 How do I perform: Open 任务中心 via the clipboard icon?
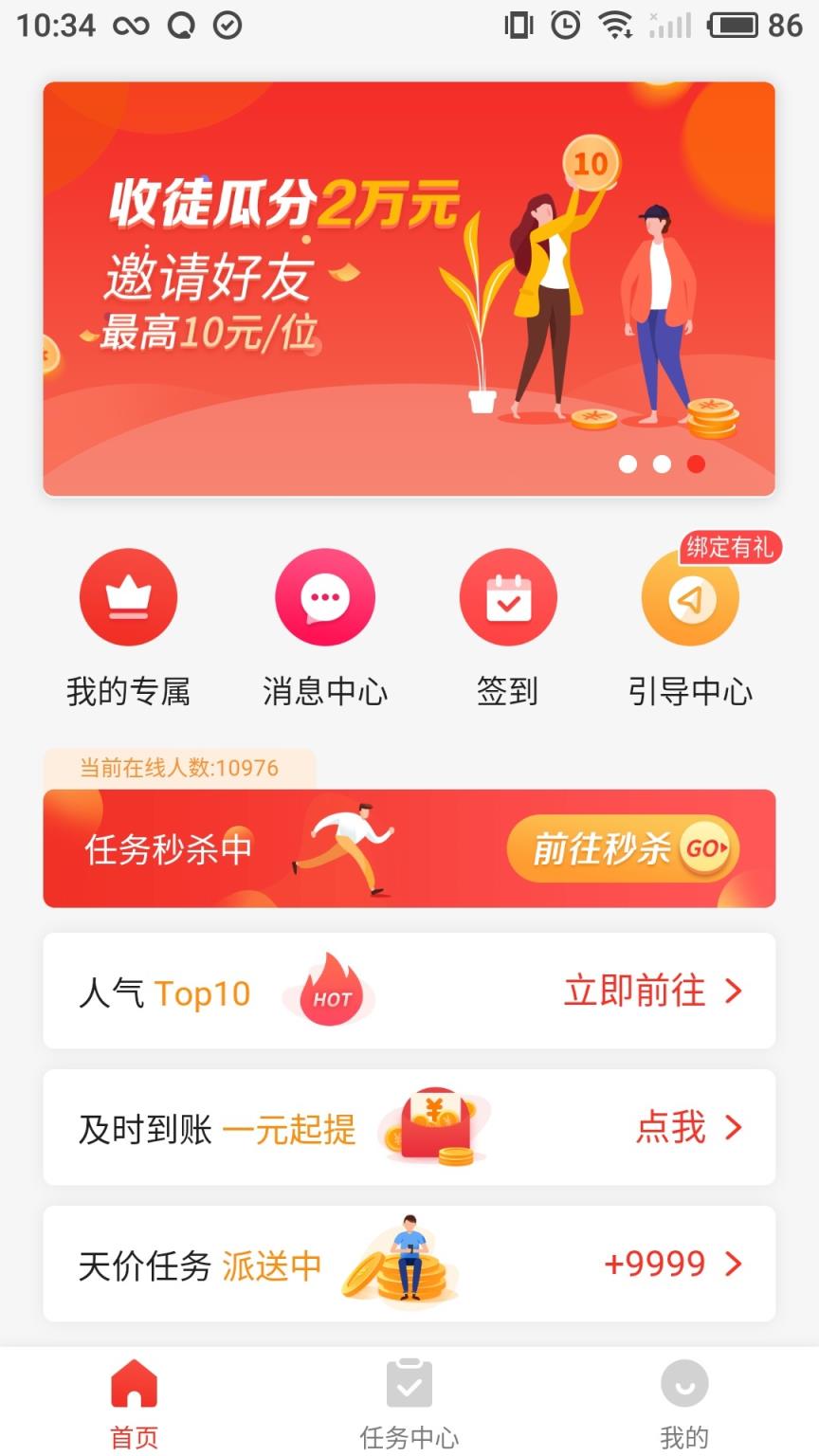[x=409, y=1384]
